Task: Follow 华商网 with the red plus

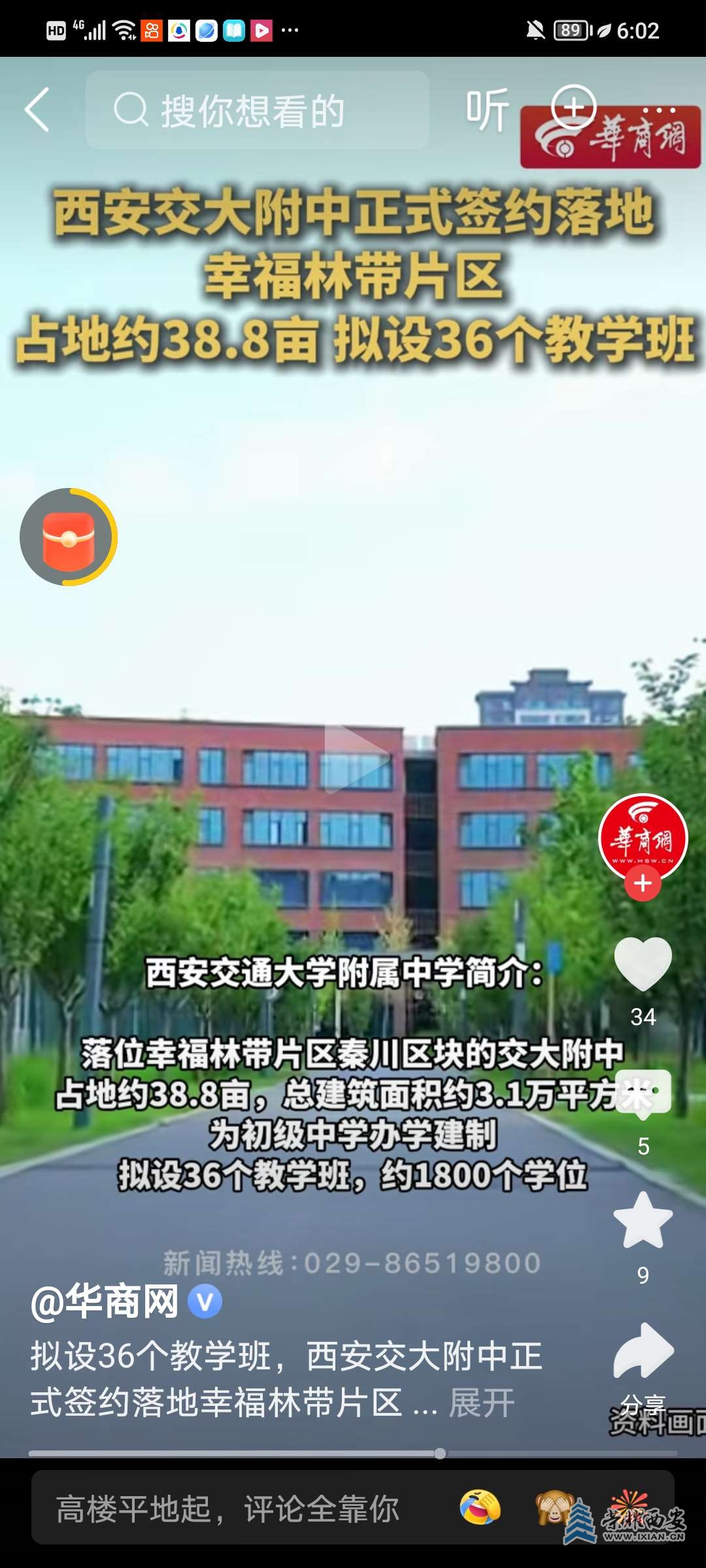Action: [x=643, y=883]
